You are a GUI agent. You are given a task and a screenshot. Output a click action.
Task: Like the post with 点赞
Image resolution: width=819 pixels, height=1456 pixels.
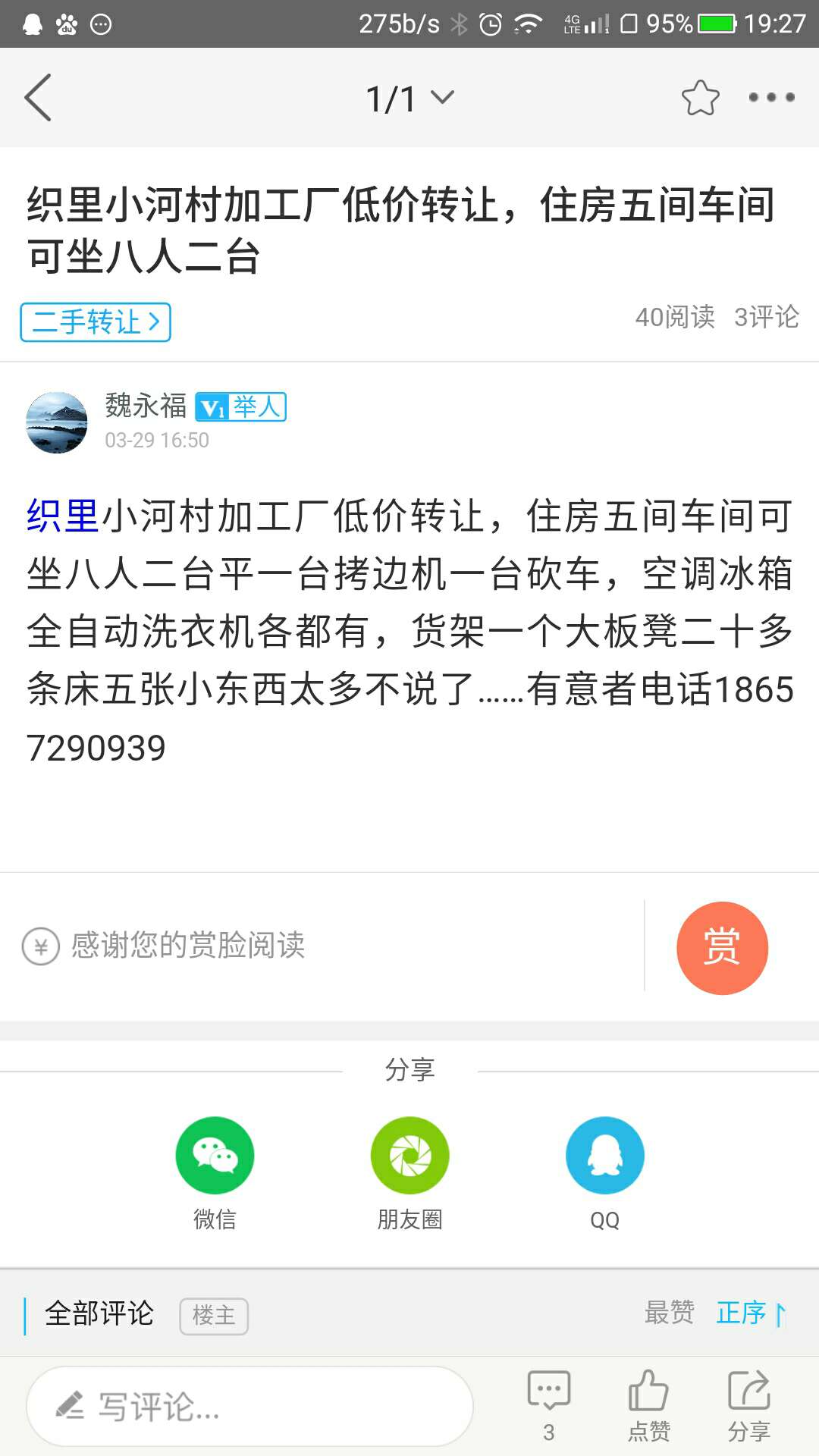pyautogui.click(x=648, y=1404)
